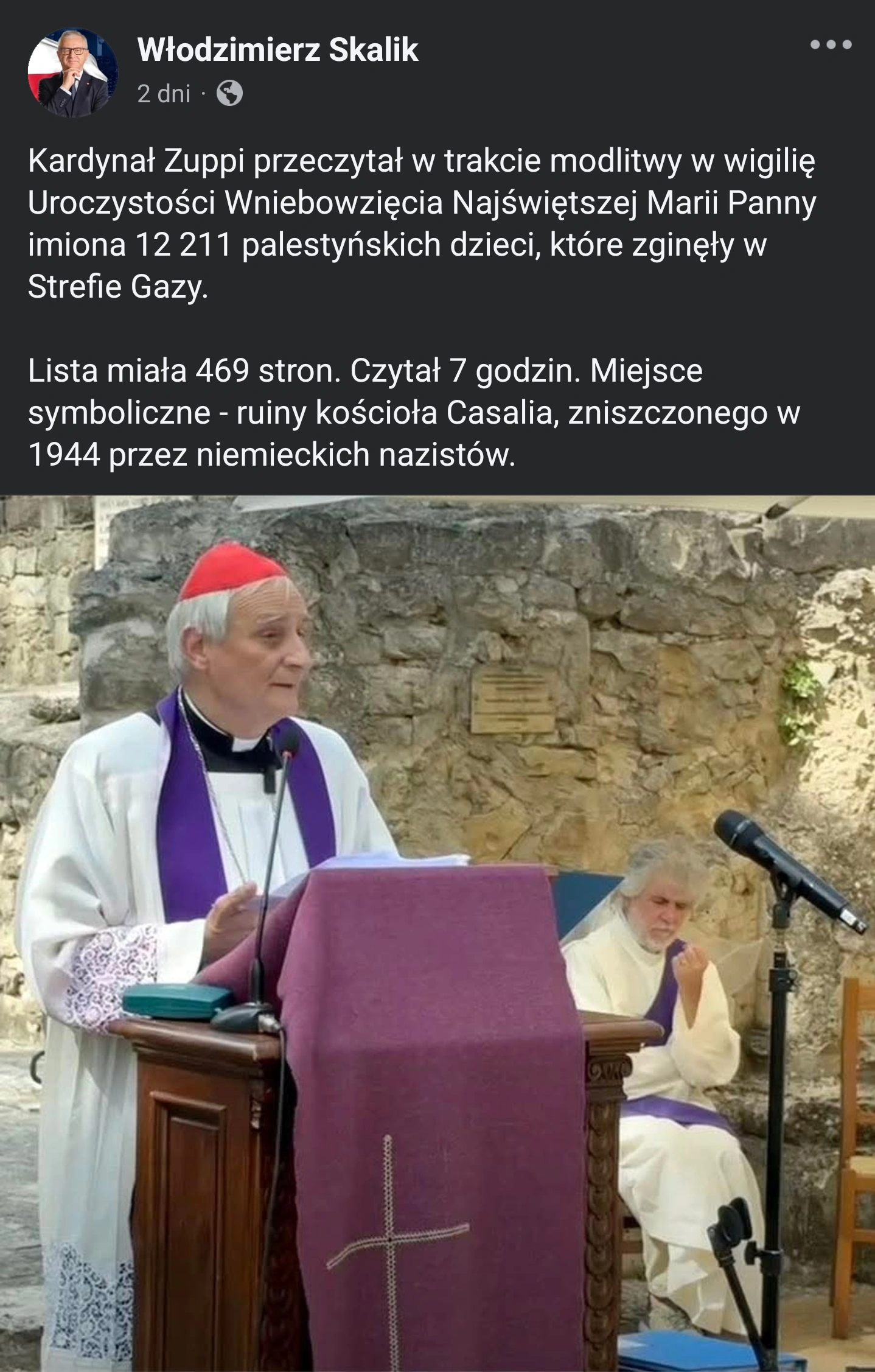
Task: Open the post's photo of the cardinal
Action: [x=437, y=931]
